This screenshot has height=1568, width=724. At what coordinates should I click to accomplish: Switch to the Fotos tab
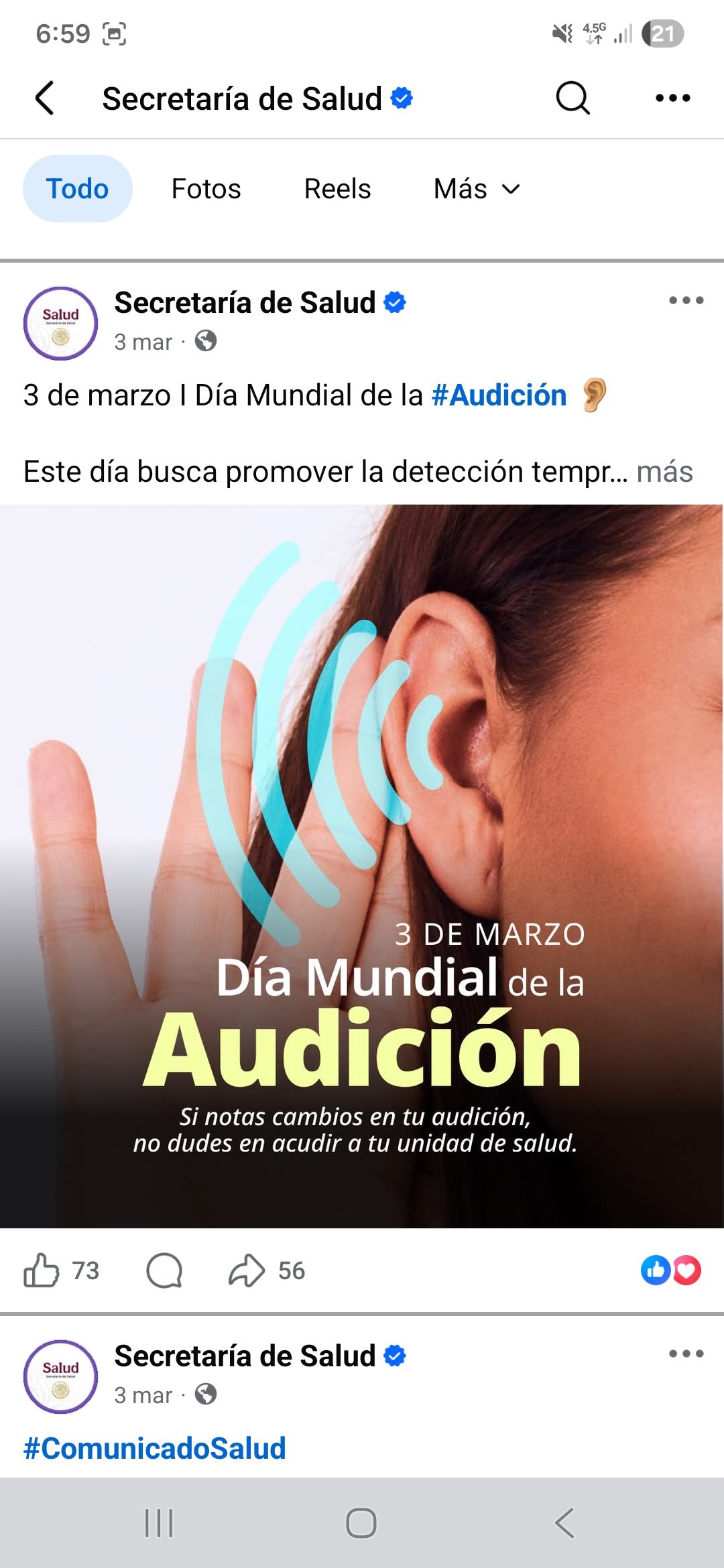tap(206, 189)
